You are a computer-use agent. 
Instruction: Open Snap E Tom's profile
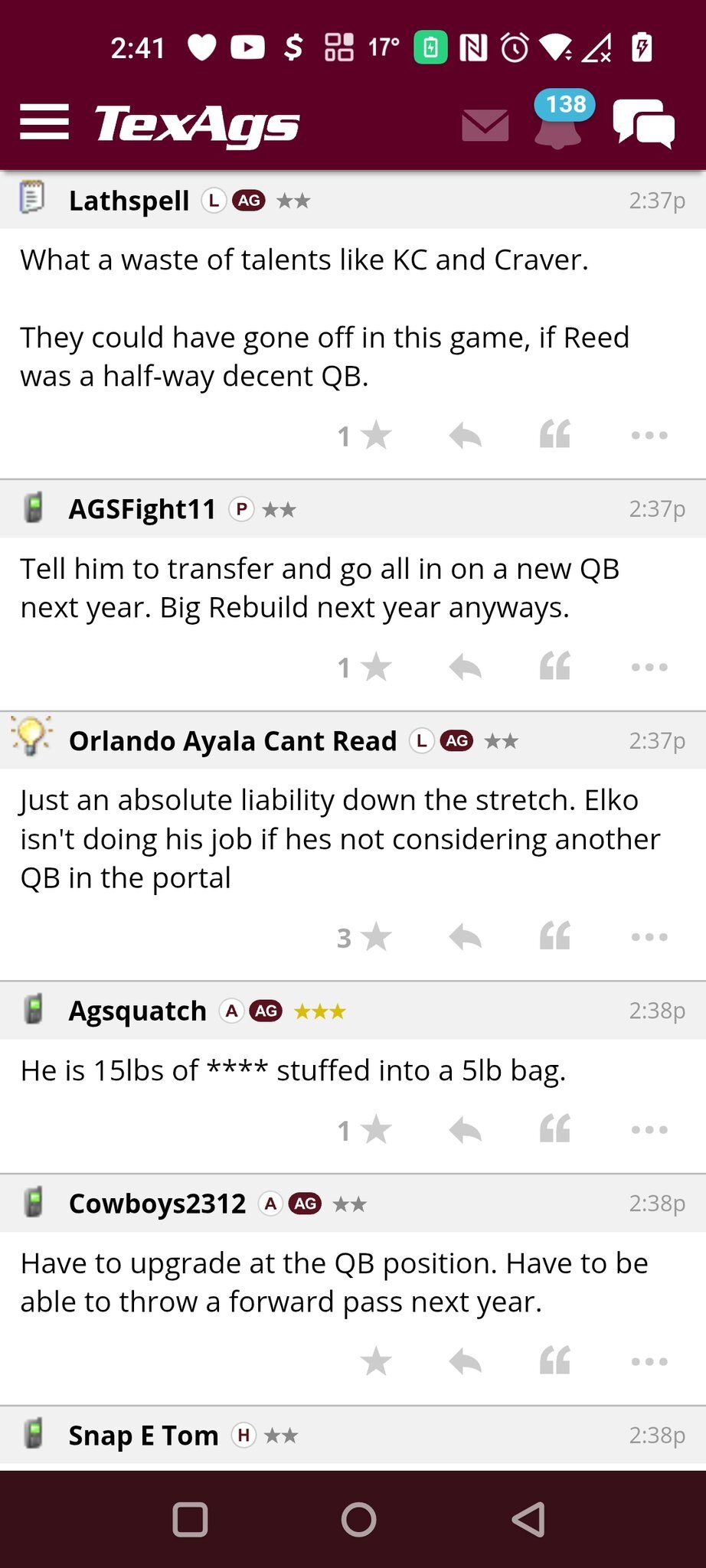143,1436
